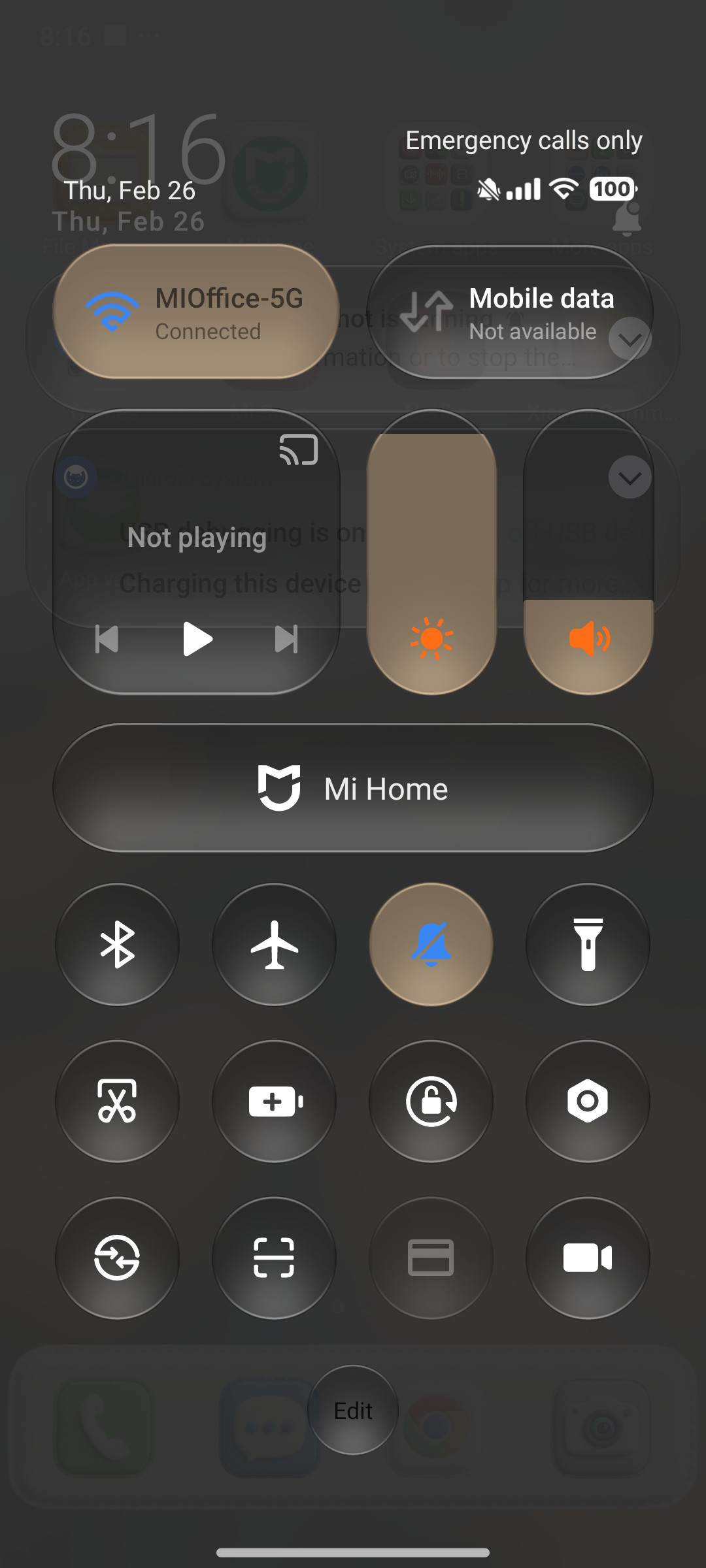Enable the flashlight
Viewport: 706px width, 1568px height.
tap(587, 943)
